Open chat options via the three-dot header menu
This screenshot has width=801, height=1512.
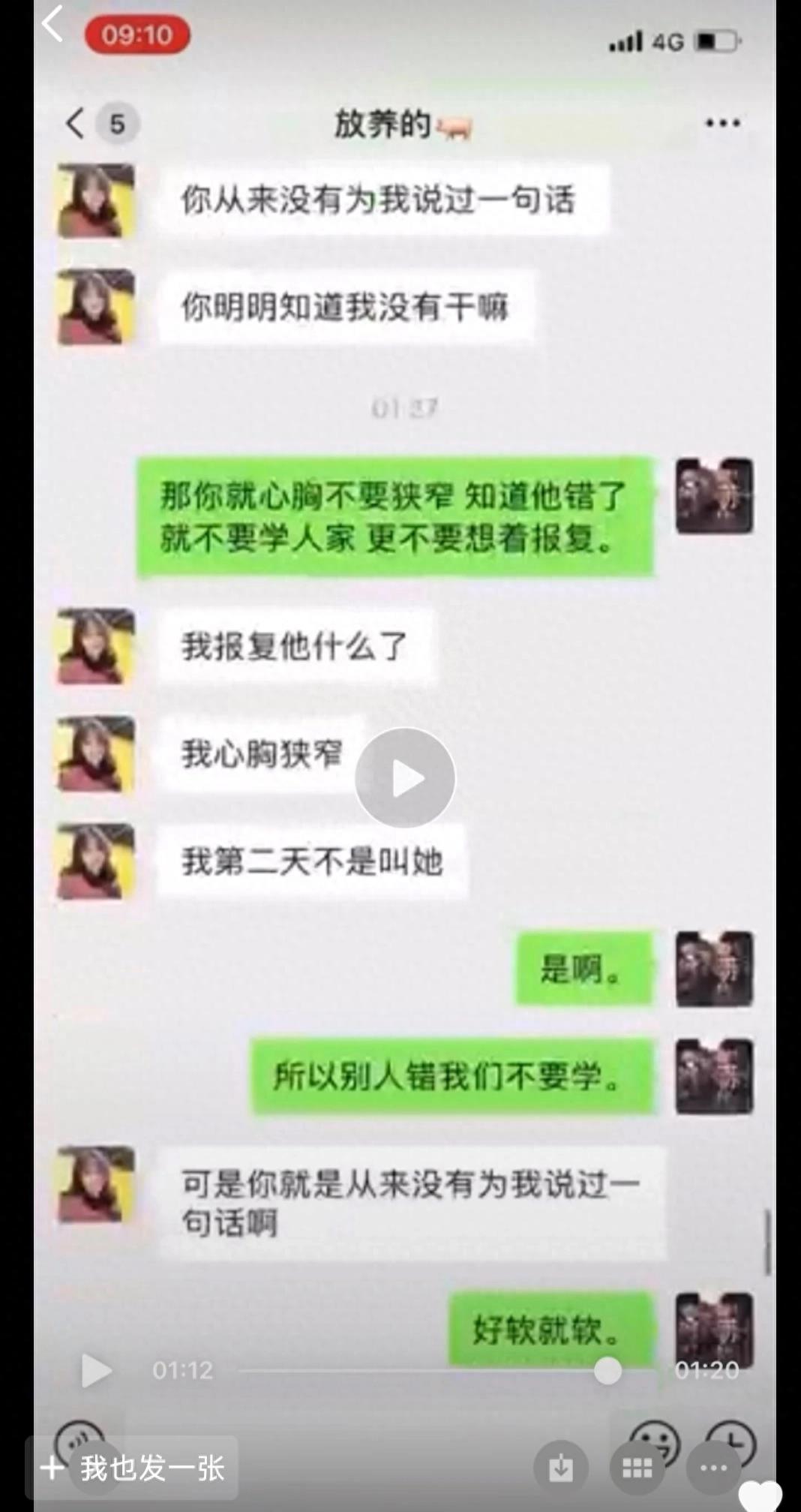click(722, 122)
